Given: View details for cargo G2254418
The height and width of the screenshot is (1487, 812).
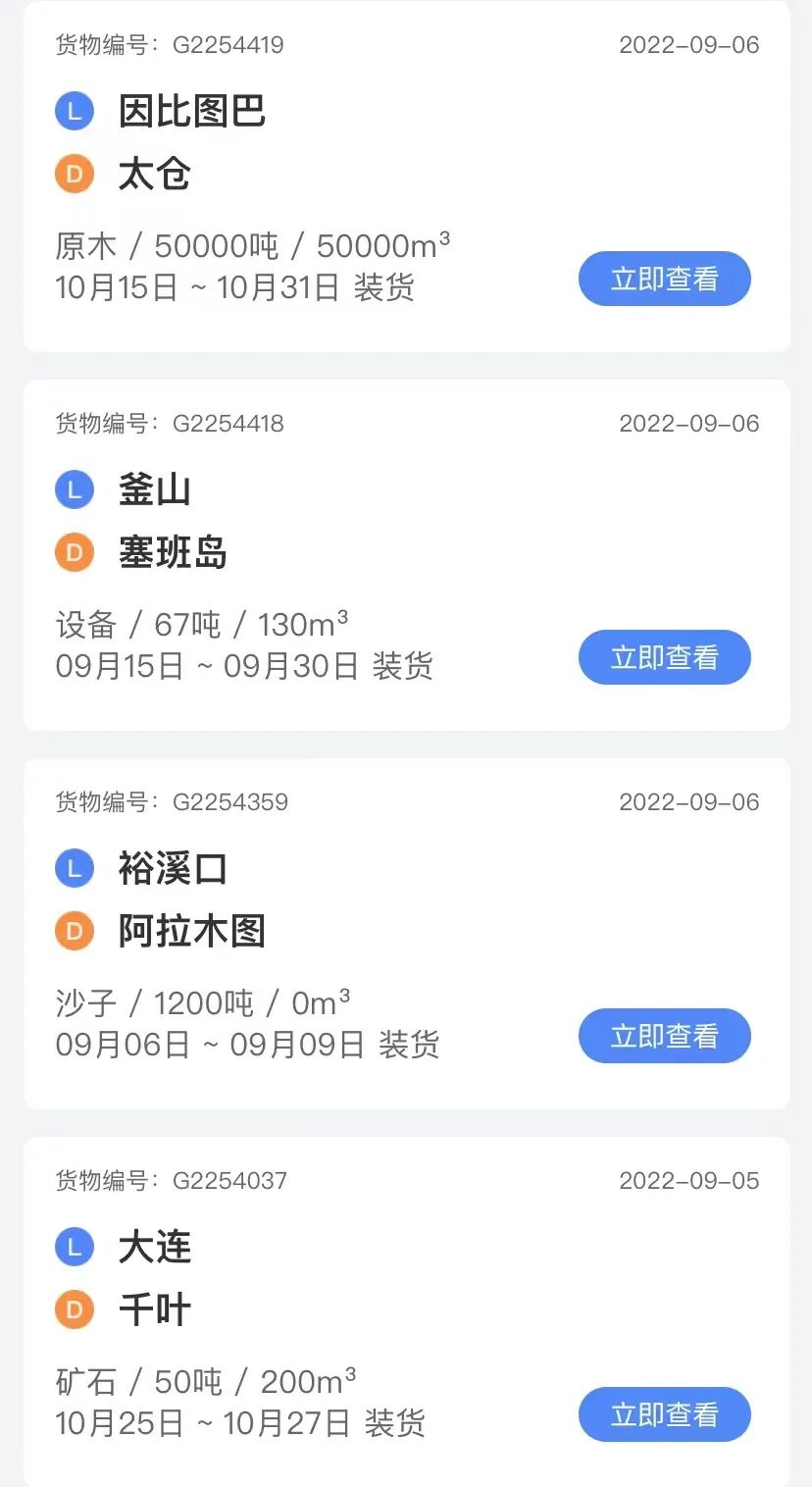Looking at the screenshot, I should [x=664, y=657].
